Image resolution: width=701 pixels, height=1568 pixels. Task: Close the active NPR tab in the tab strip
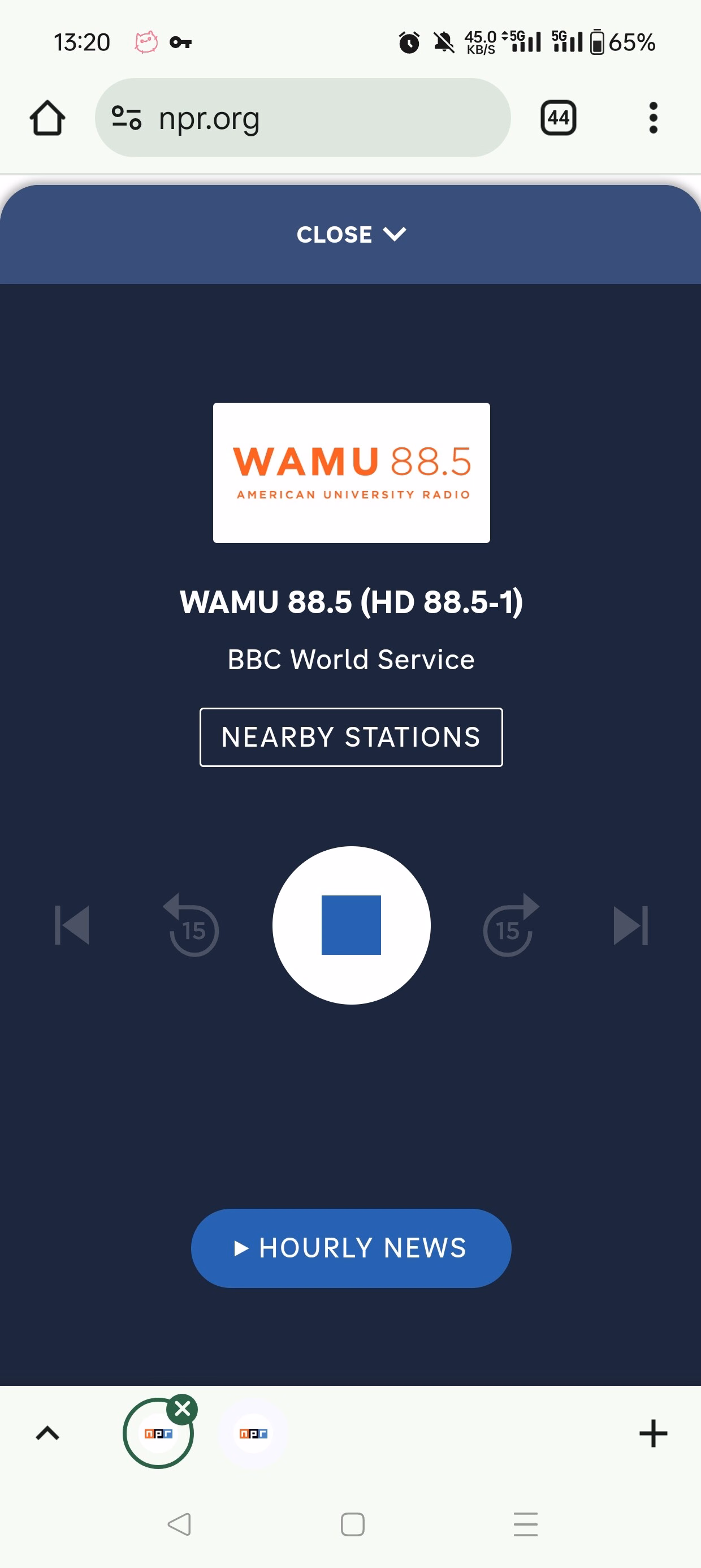[183, 1408]
